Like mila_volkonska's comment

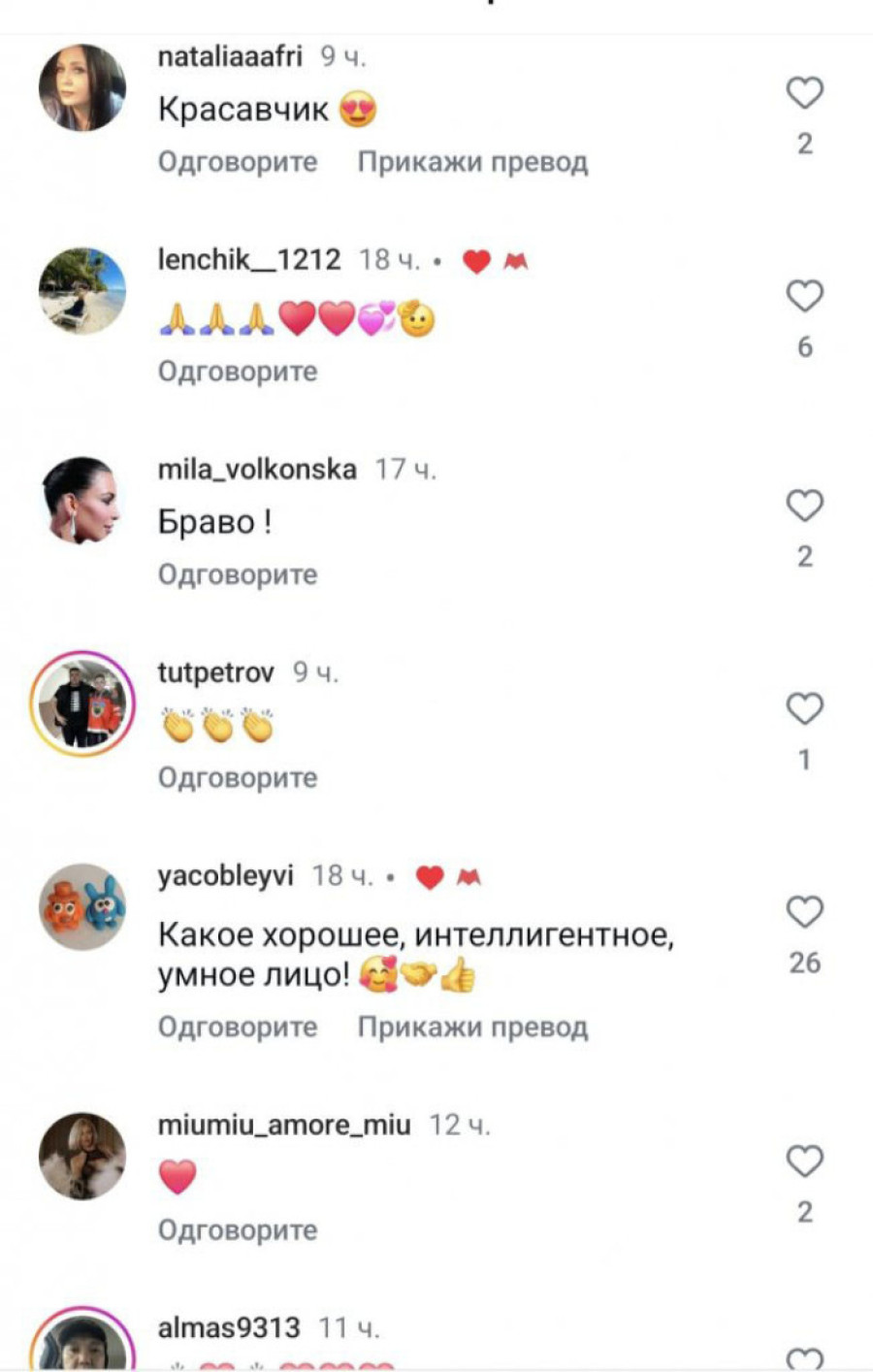tap(804, 506)
